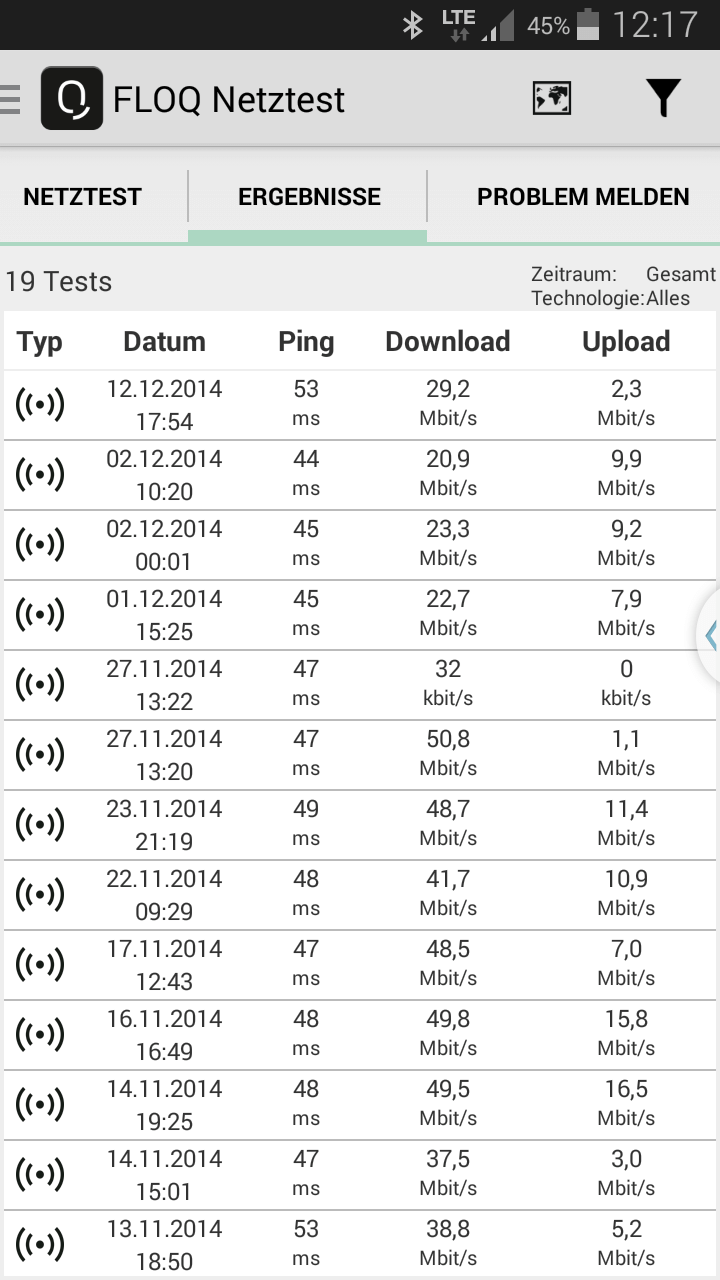The width and height of the screenshot is (720, 1280).
Task: Open the map view icon
Action: click(551, 98)
